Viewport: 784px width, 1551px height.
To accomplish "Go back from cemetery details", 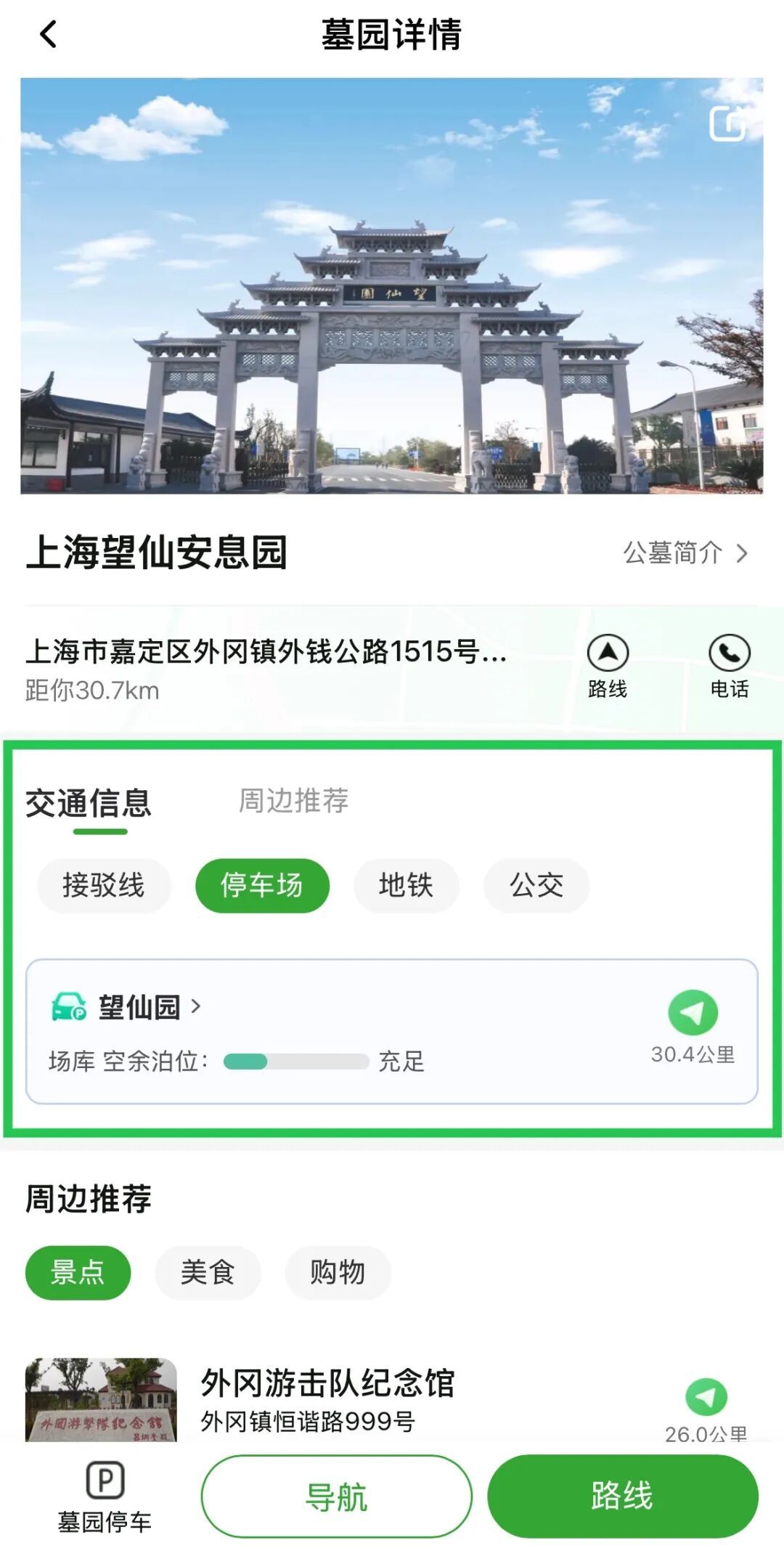I will click(x=48, y=34).
